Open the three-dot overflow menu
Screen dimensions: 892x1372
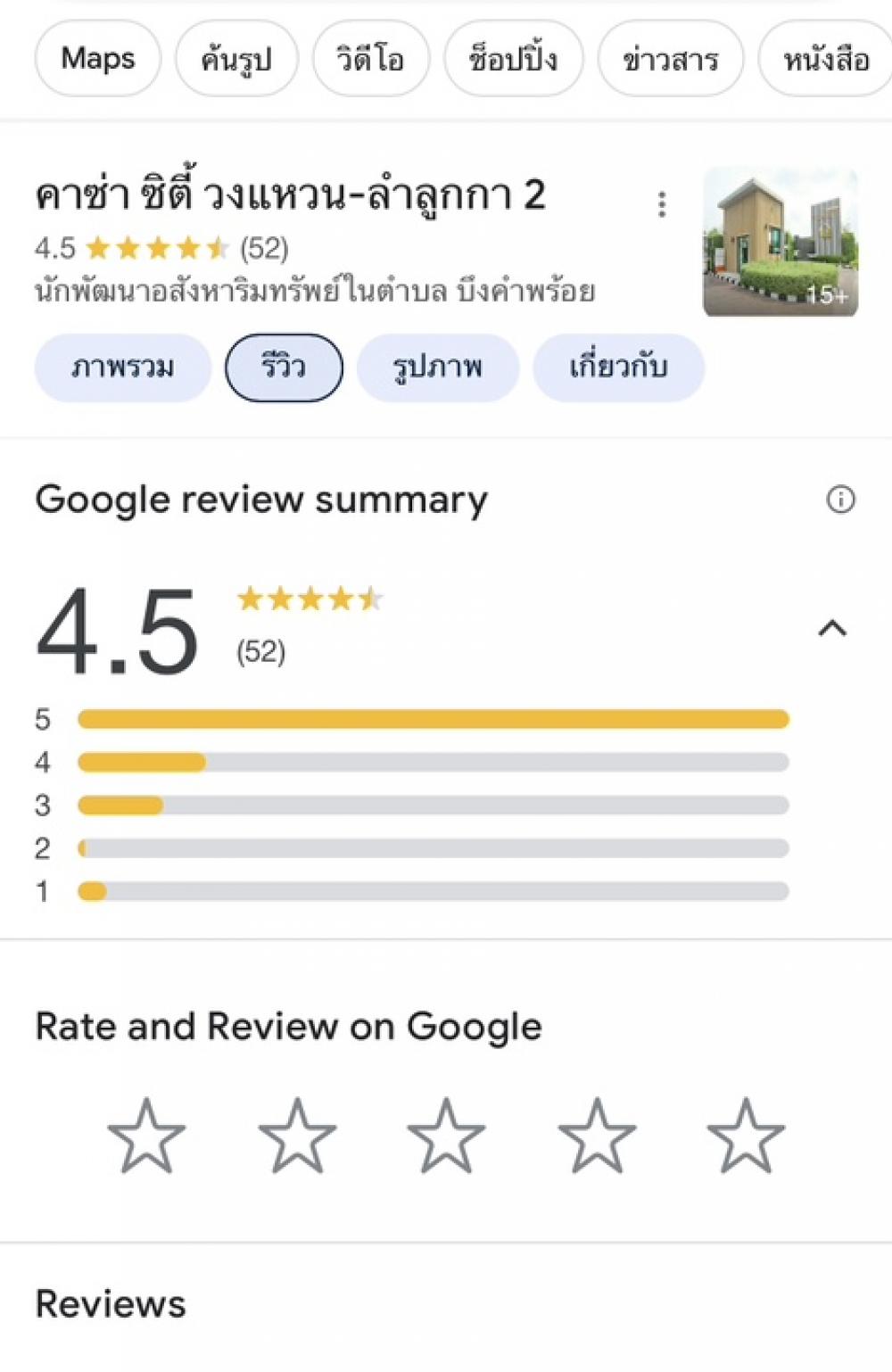pos(662,204)
